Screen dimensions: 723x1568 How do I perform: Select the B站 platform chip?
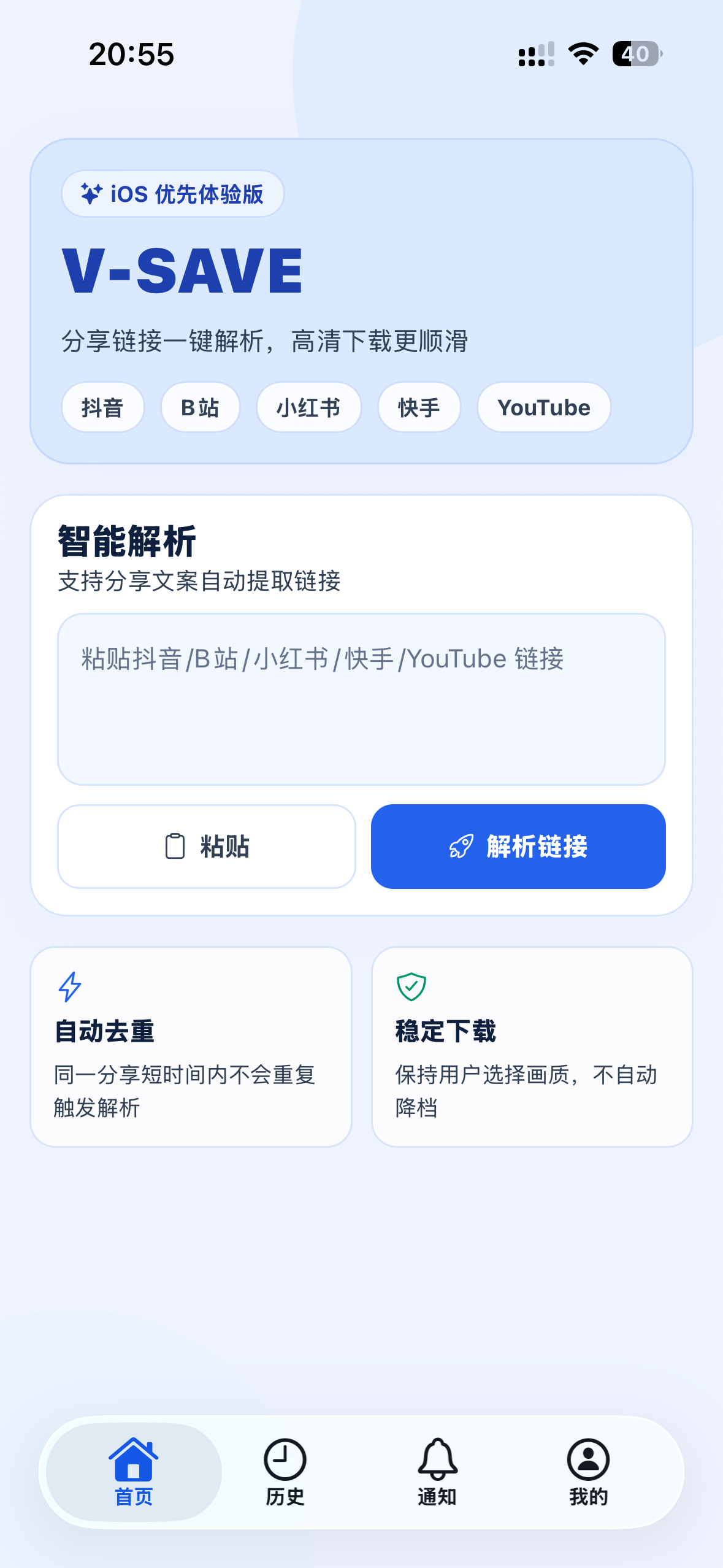[200, 407]
